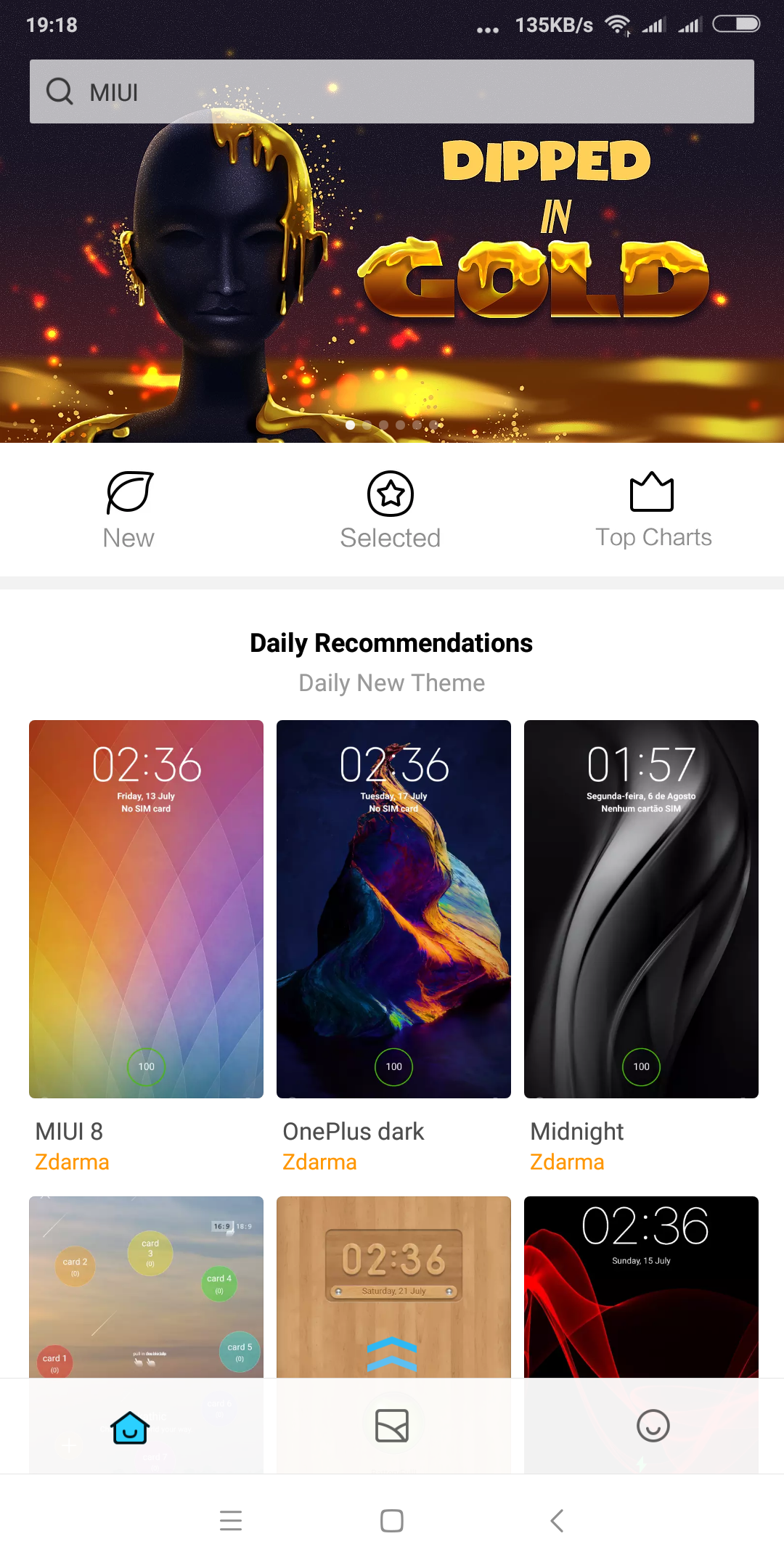The image size is (784, 1568).
Task: View the Top Charts
Action: point(653,510)
